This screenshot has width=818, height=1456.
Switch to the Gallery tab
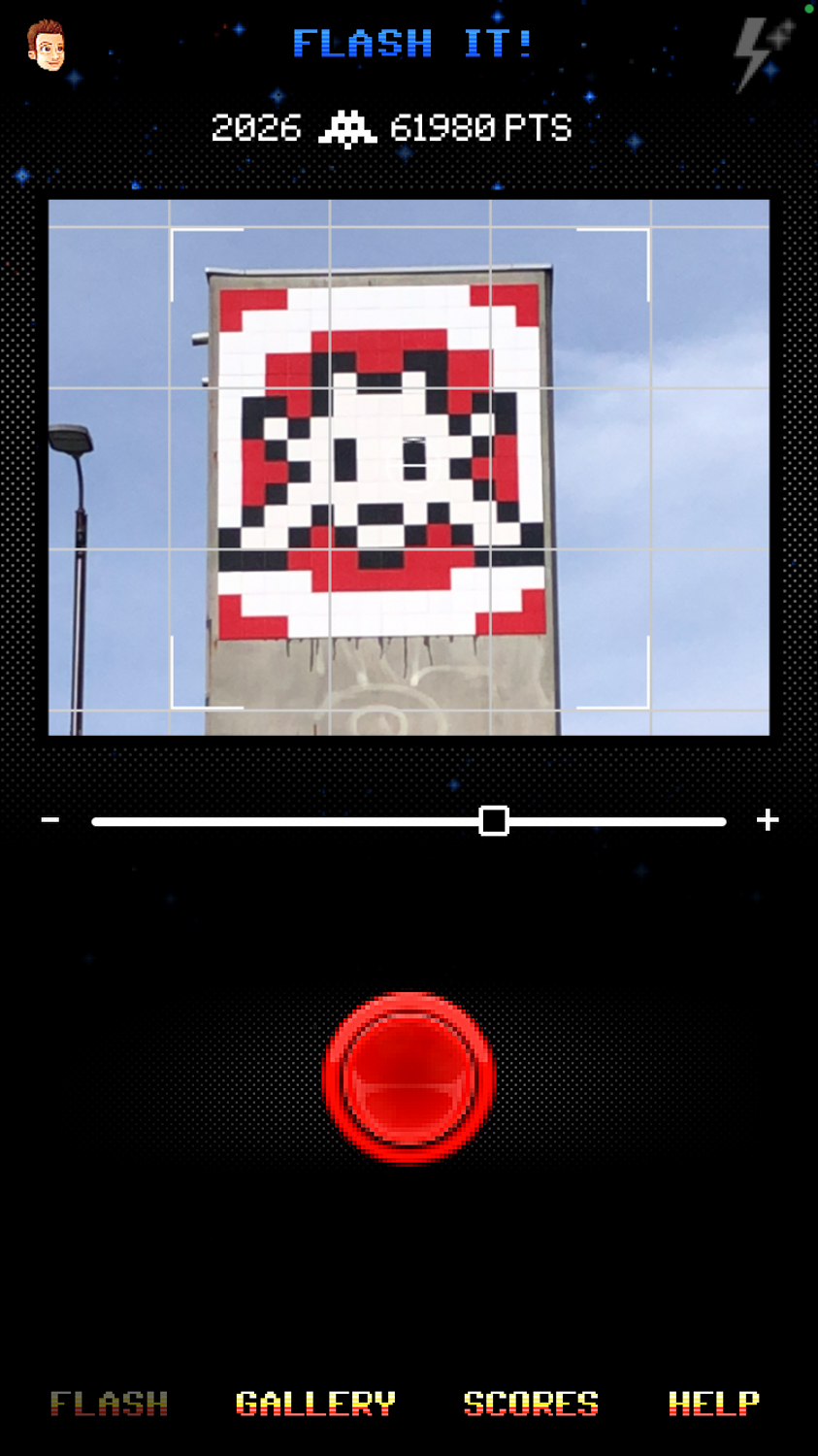[315, 1404]
